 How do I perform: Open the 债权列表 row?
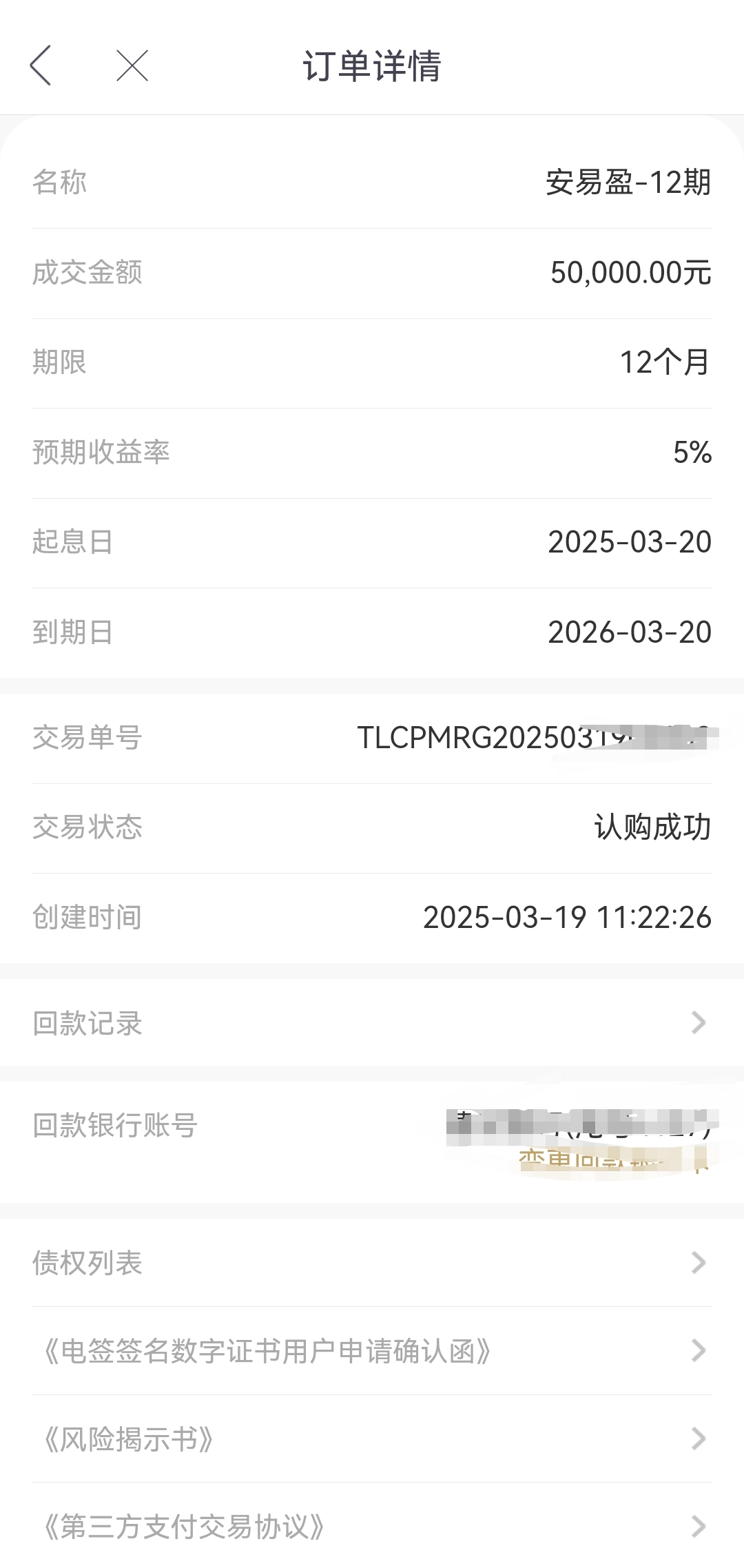tap(372, 1263)
